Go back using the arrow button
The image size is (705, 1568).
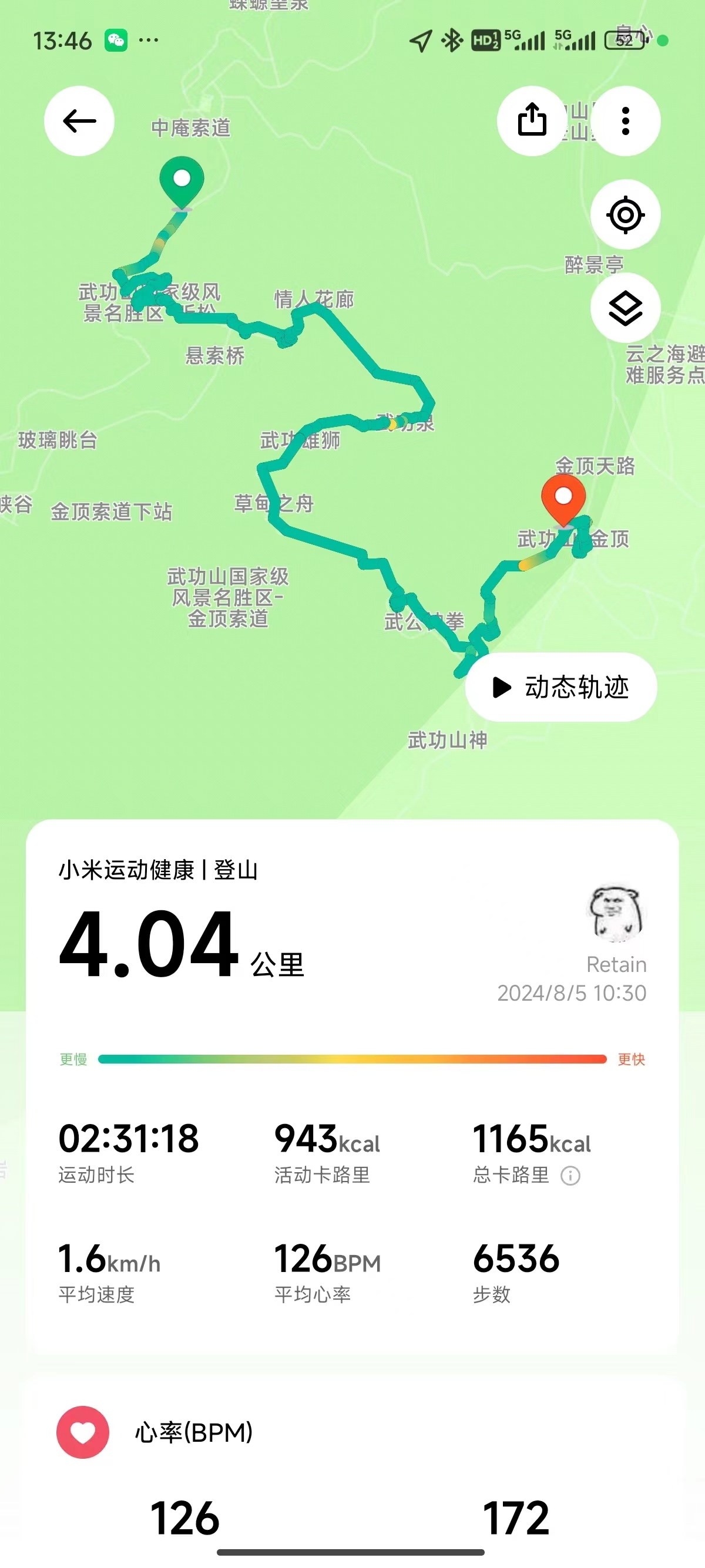[79, 121]
